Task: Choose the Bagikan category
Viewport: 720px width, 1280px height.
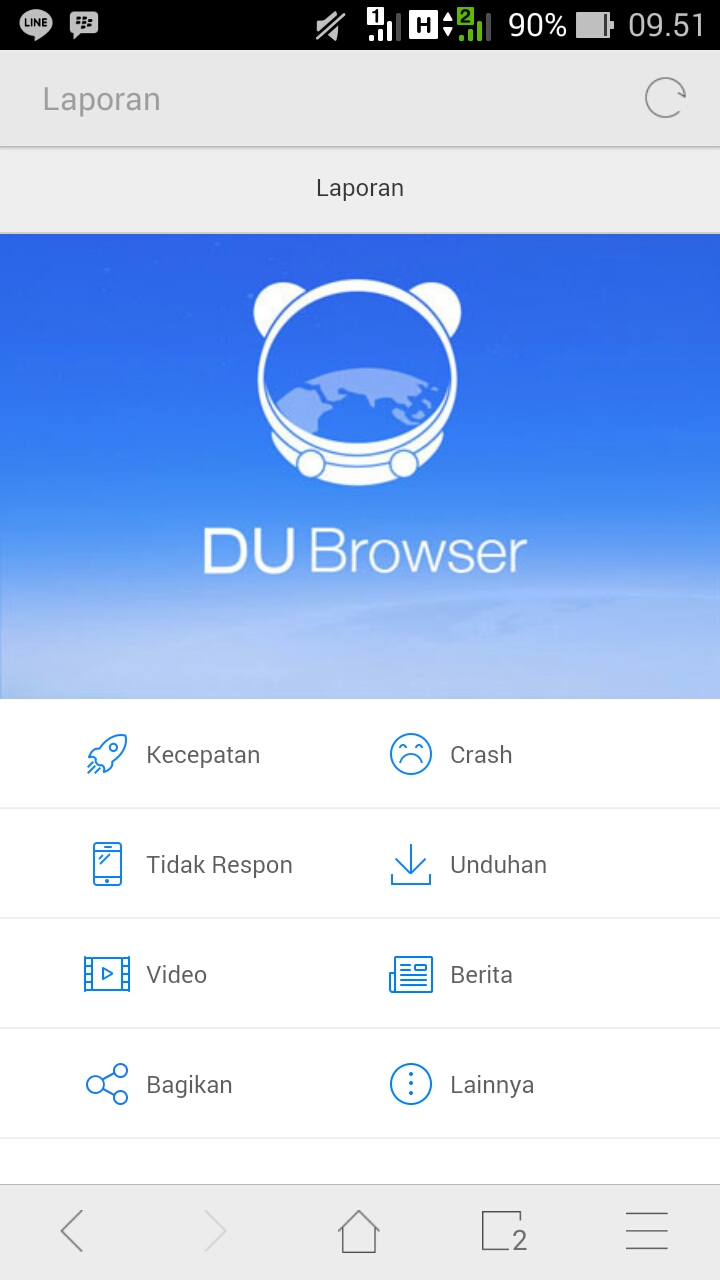Action: click(160, 1084)
